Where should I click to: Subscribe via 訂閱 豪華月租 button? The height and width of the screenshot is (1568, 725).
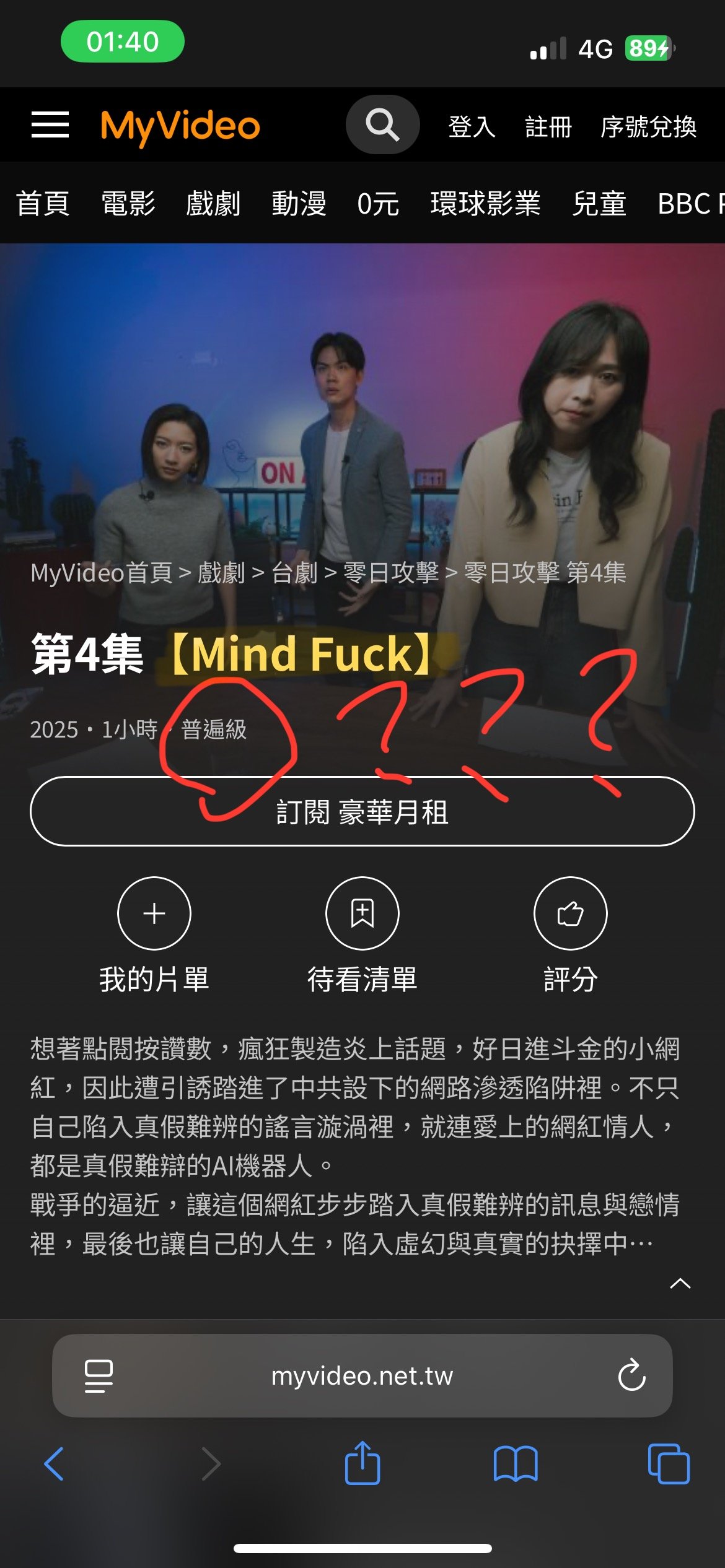(x=362, y=811)
